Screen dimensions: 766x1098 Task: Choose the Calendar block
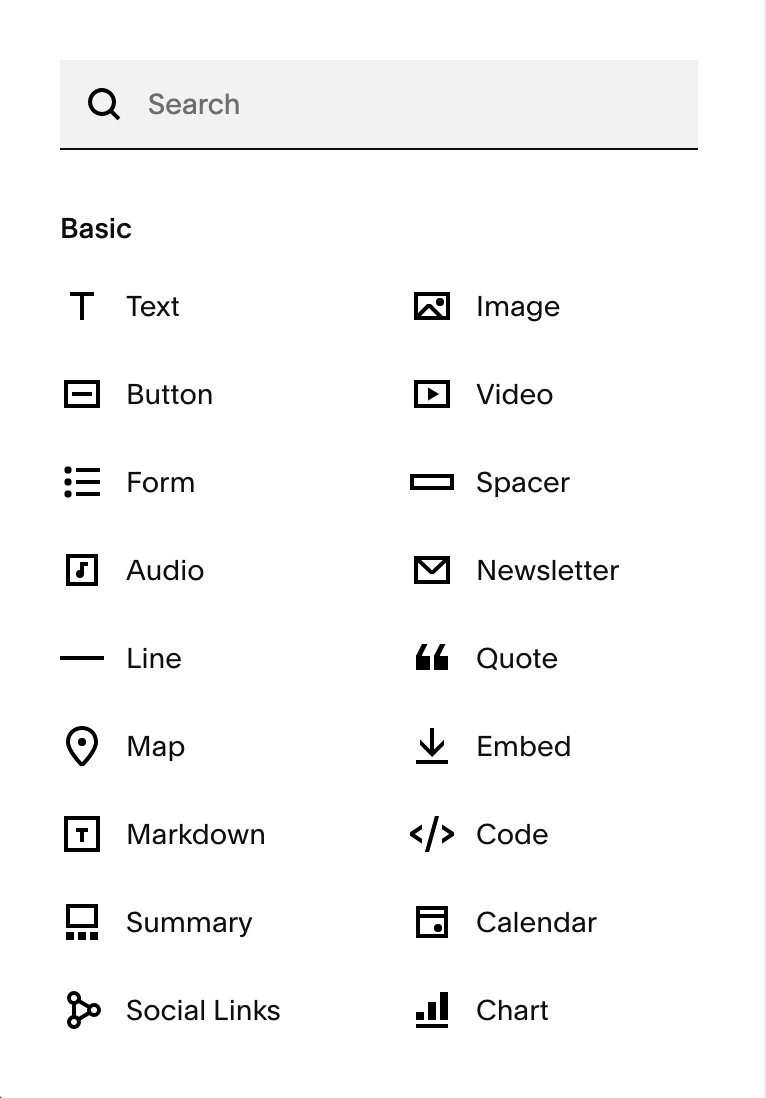[536, 922]
